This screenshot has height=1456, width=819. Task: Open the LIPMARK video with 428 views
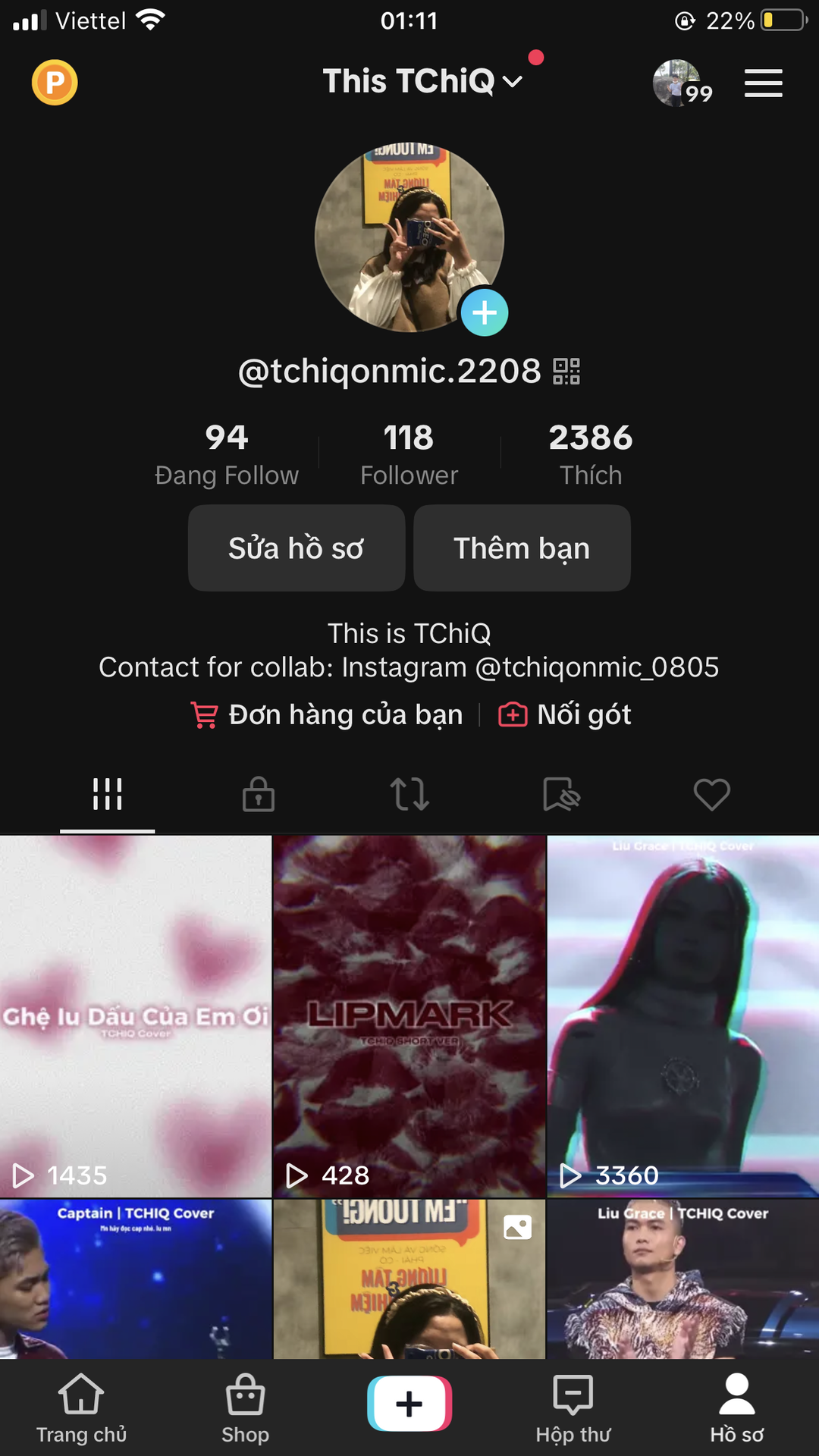click(409, 1016)
